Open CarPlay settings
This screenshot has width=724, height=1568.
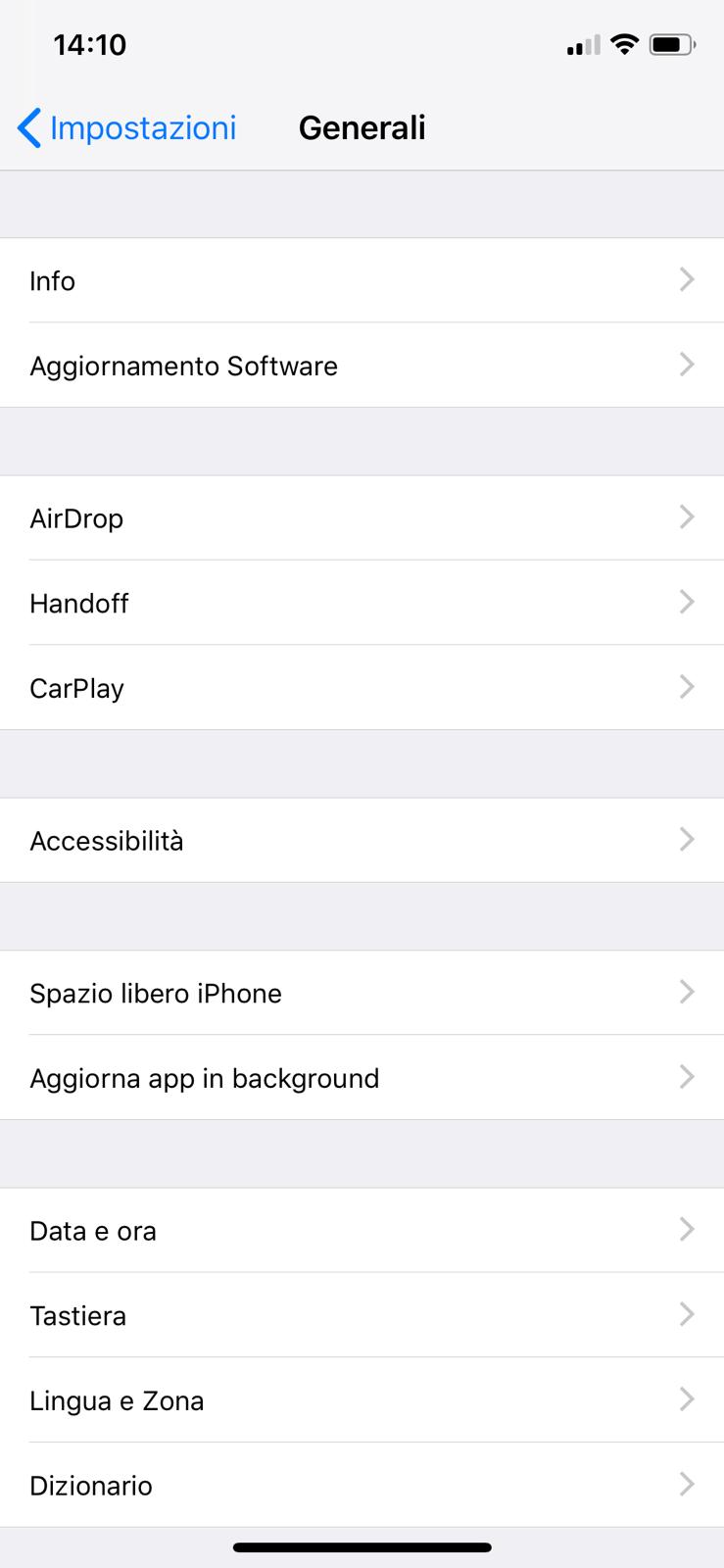click(x=362, y=688)
